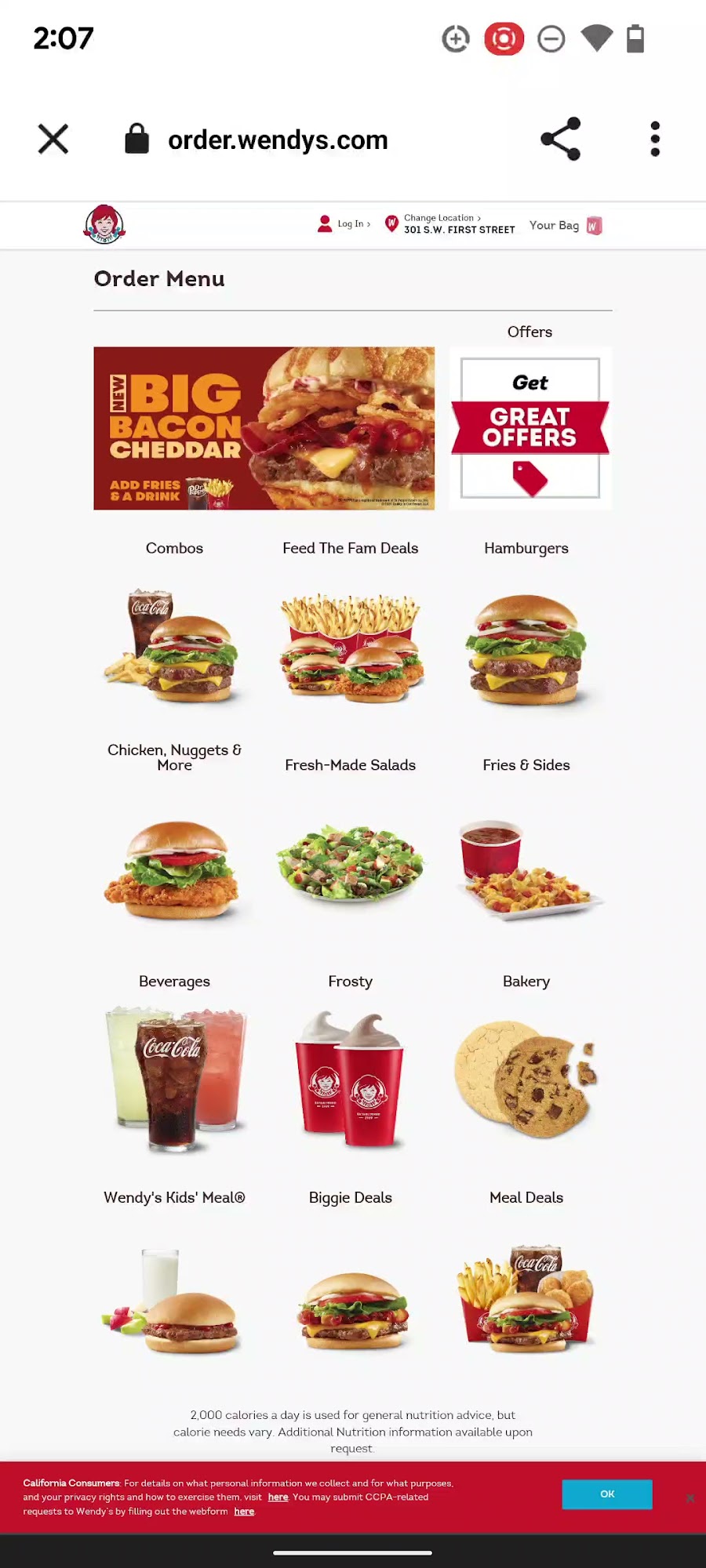View the Get Great Offers tile
706x1568 pixels.
(x=530, y=428)
